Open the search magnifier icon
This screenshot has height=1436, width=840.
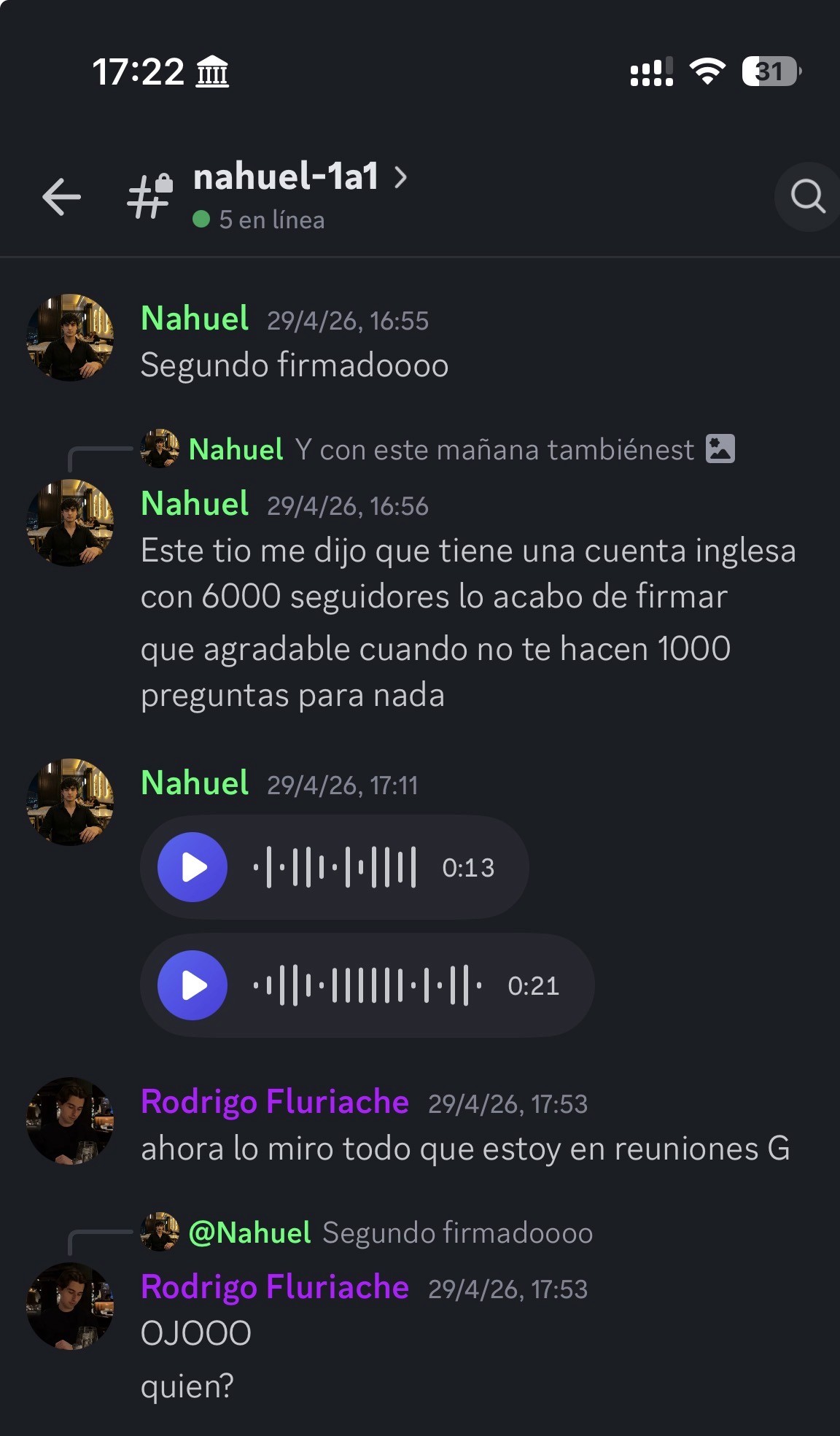coord(808,197)
